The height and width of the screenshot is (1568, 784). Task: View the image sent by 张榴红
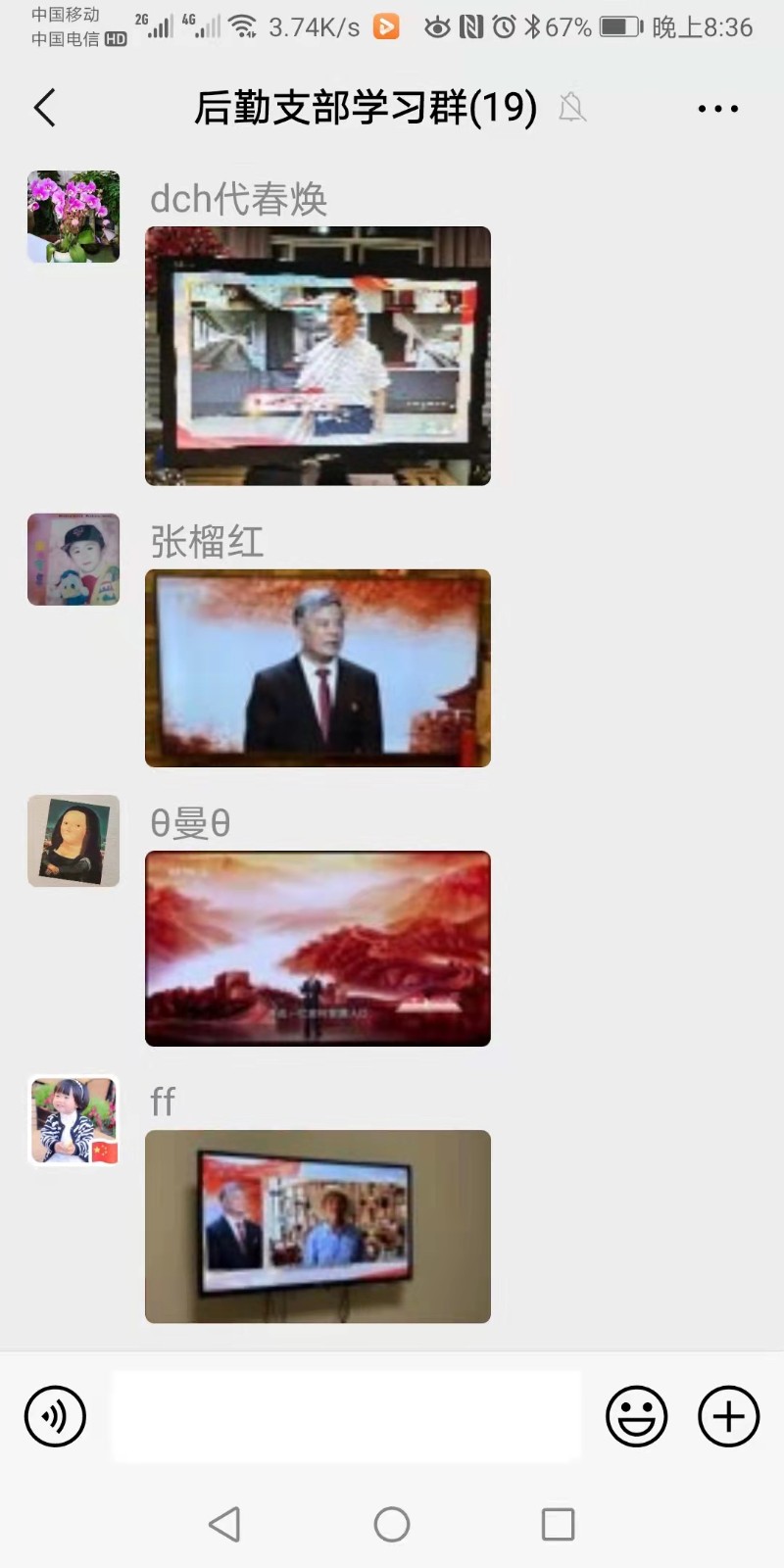318,668
